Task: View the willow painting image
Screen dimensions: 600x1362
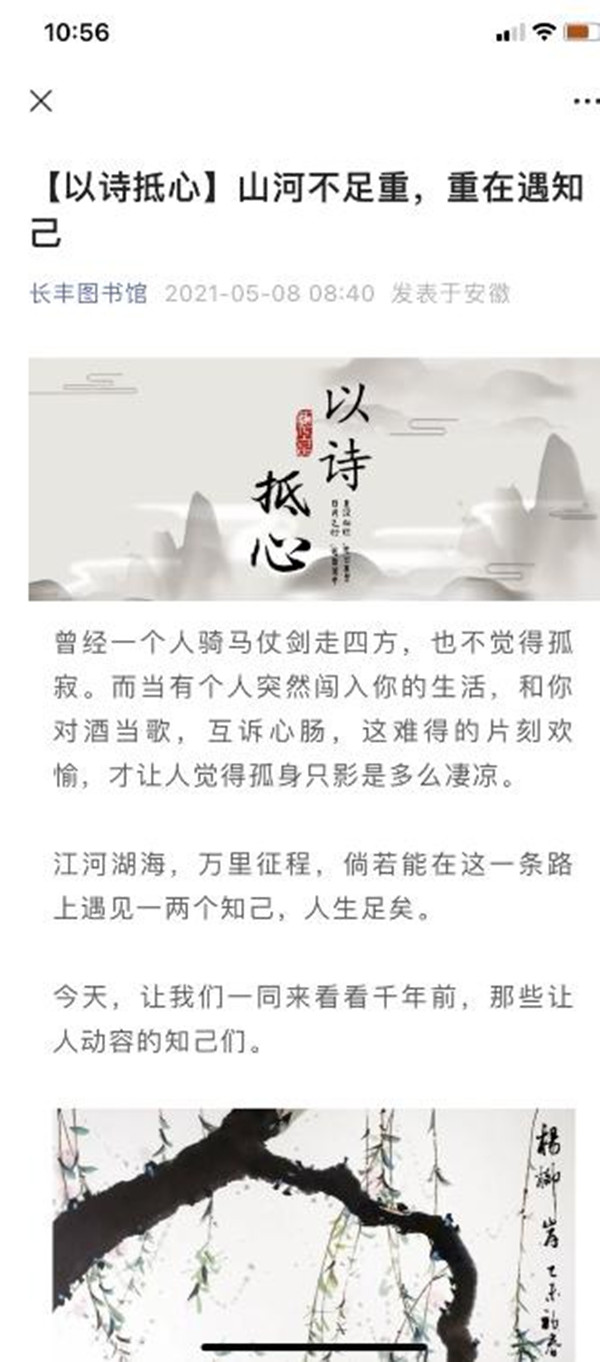Action: [x=314, y=1232]
